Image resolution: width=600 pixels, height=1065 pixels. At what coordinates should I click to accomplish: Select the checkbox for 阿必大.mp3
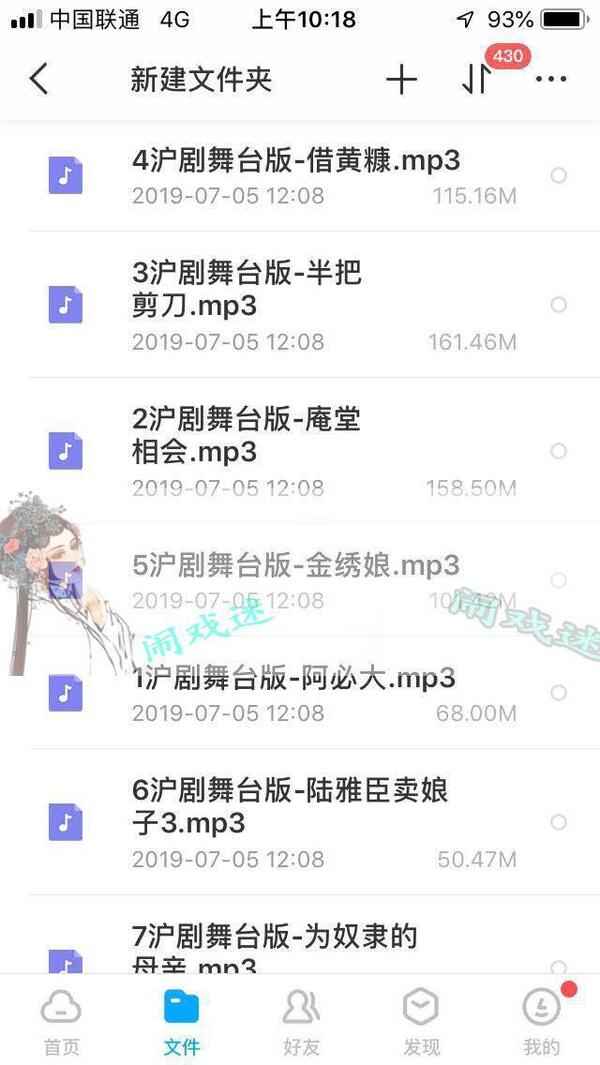(x=559, y=693)
